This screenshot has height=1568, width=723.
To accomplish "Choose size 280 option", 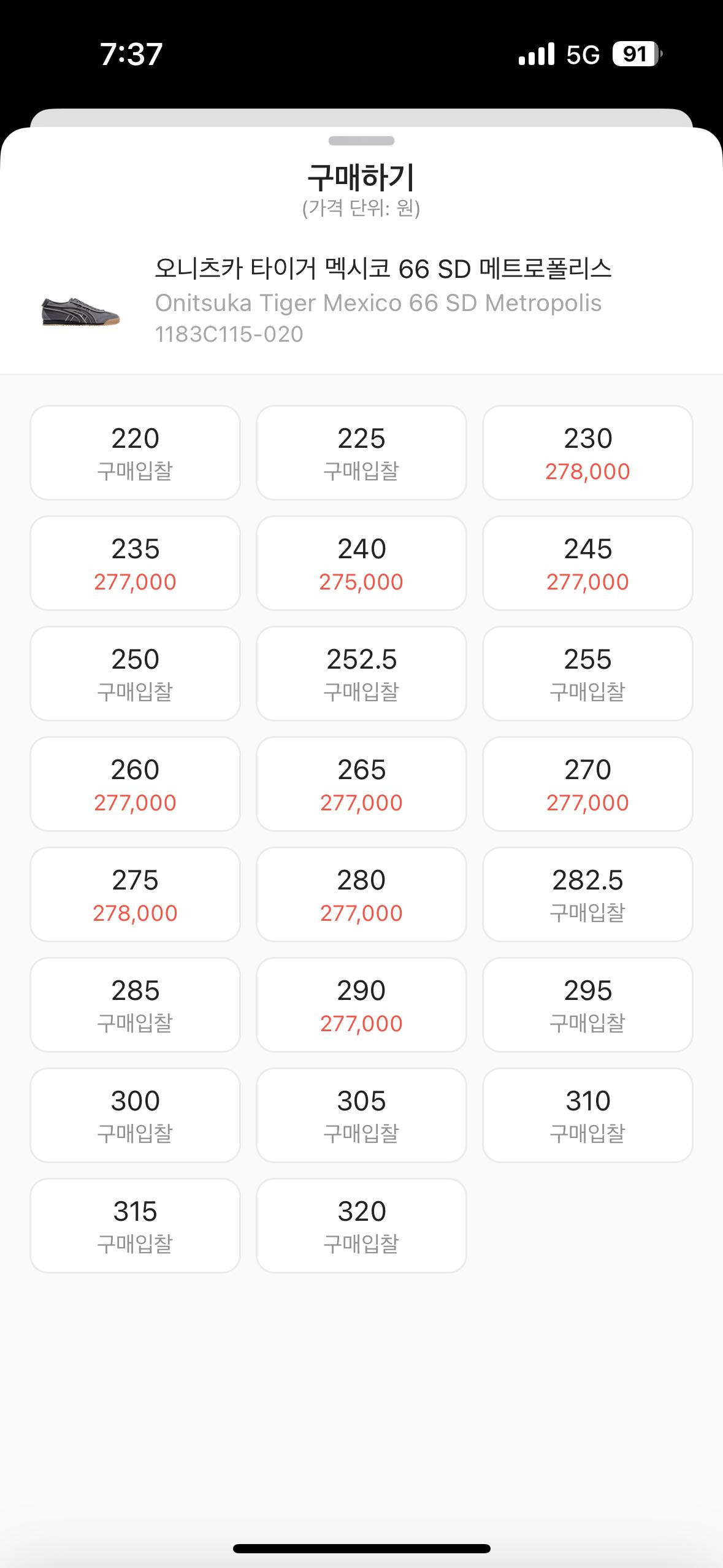I will click(361, 894).
